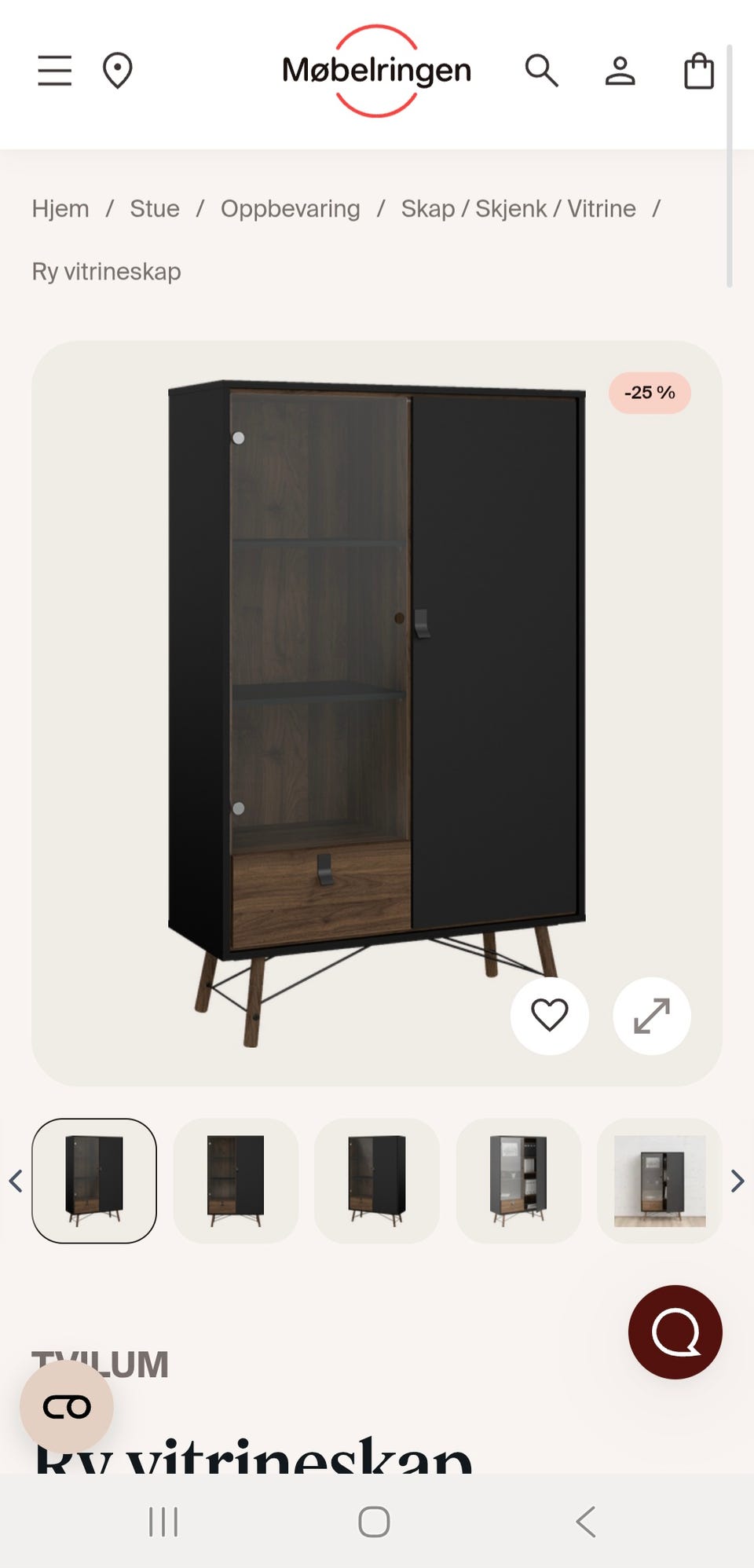Open the user account icon
This screenshot has height=1568, width=754.
[620, 71]
